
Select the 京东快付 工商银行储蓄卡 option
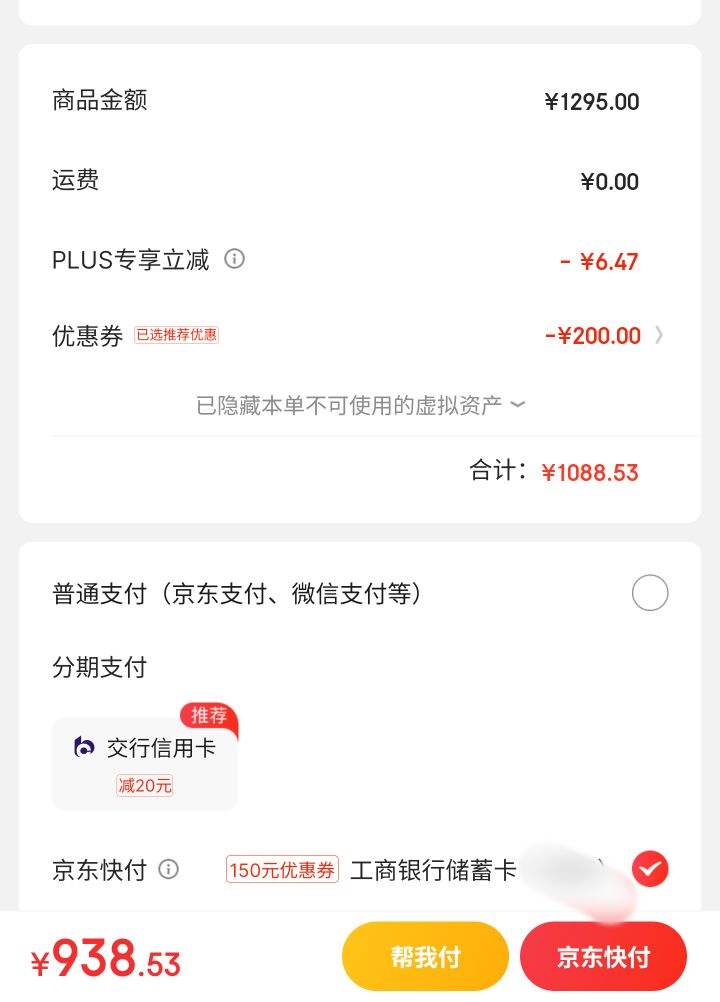coord(650,869)
